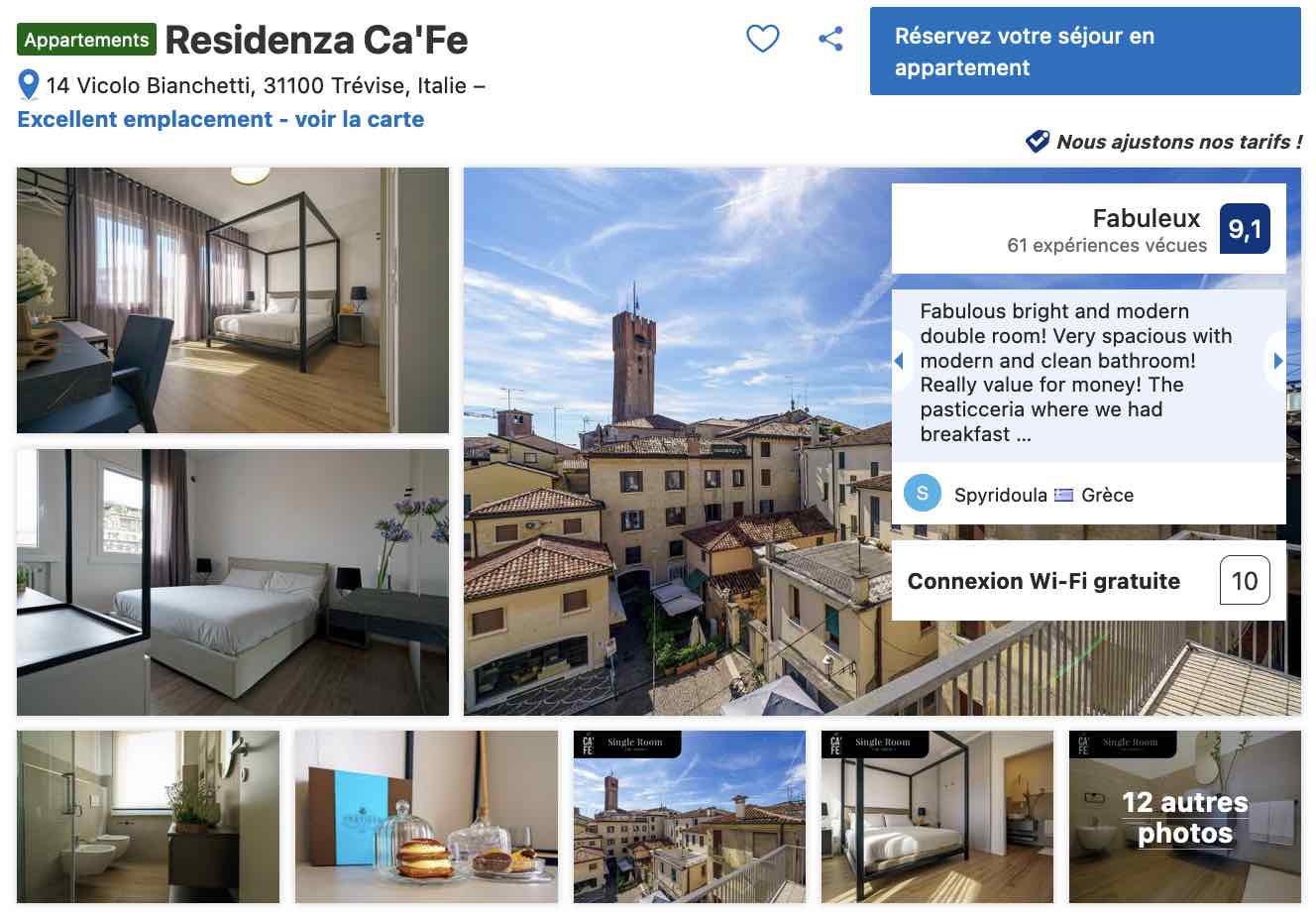
Task: Open the pastries photo thumbnail
Action: pyautogui.click(x=426, y=817)
